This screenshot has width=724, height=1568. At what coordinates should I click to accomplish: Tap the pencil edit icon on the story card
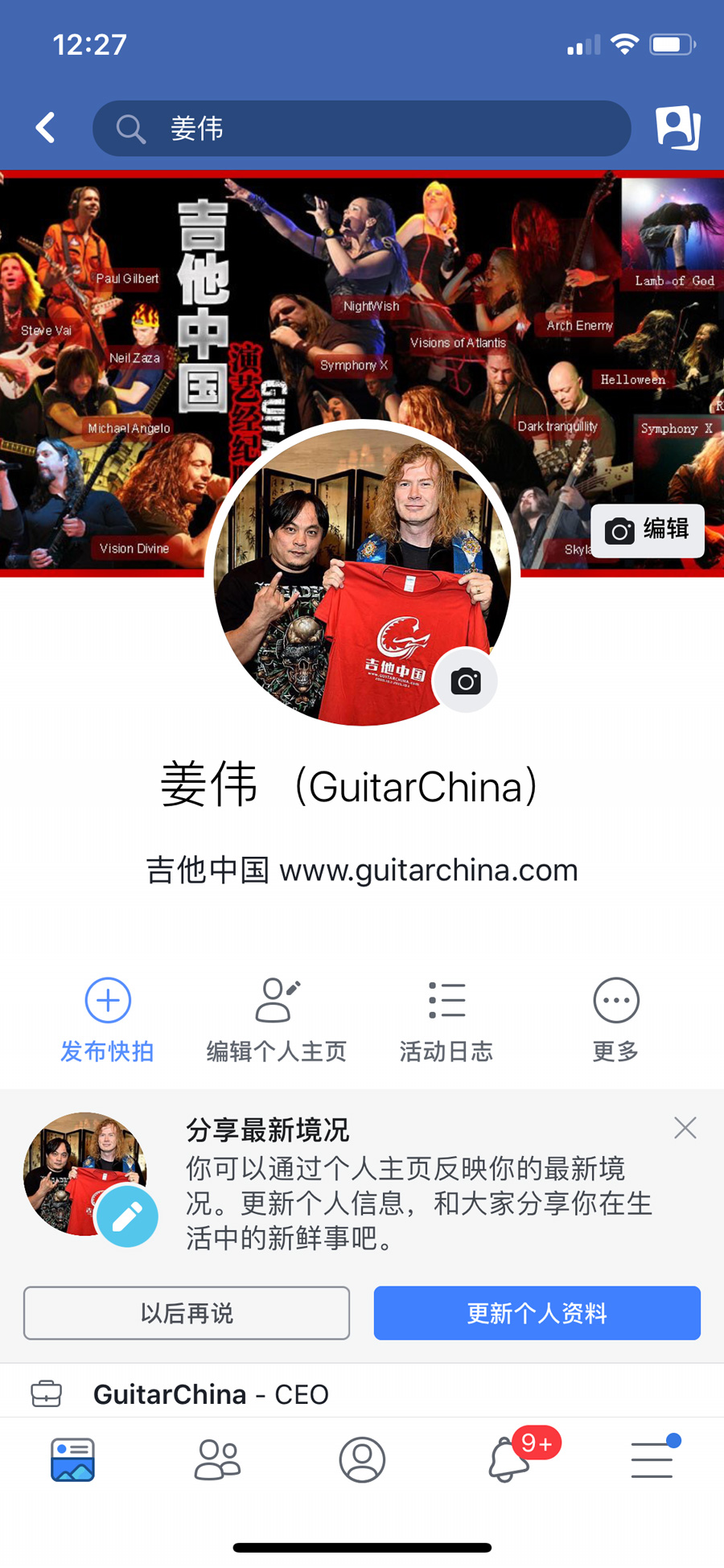pos(127,1216)
